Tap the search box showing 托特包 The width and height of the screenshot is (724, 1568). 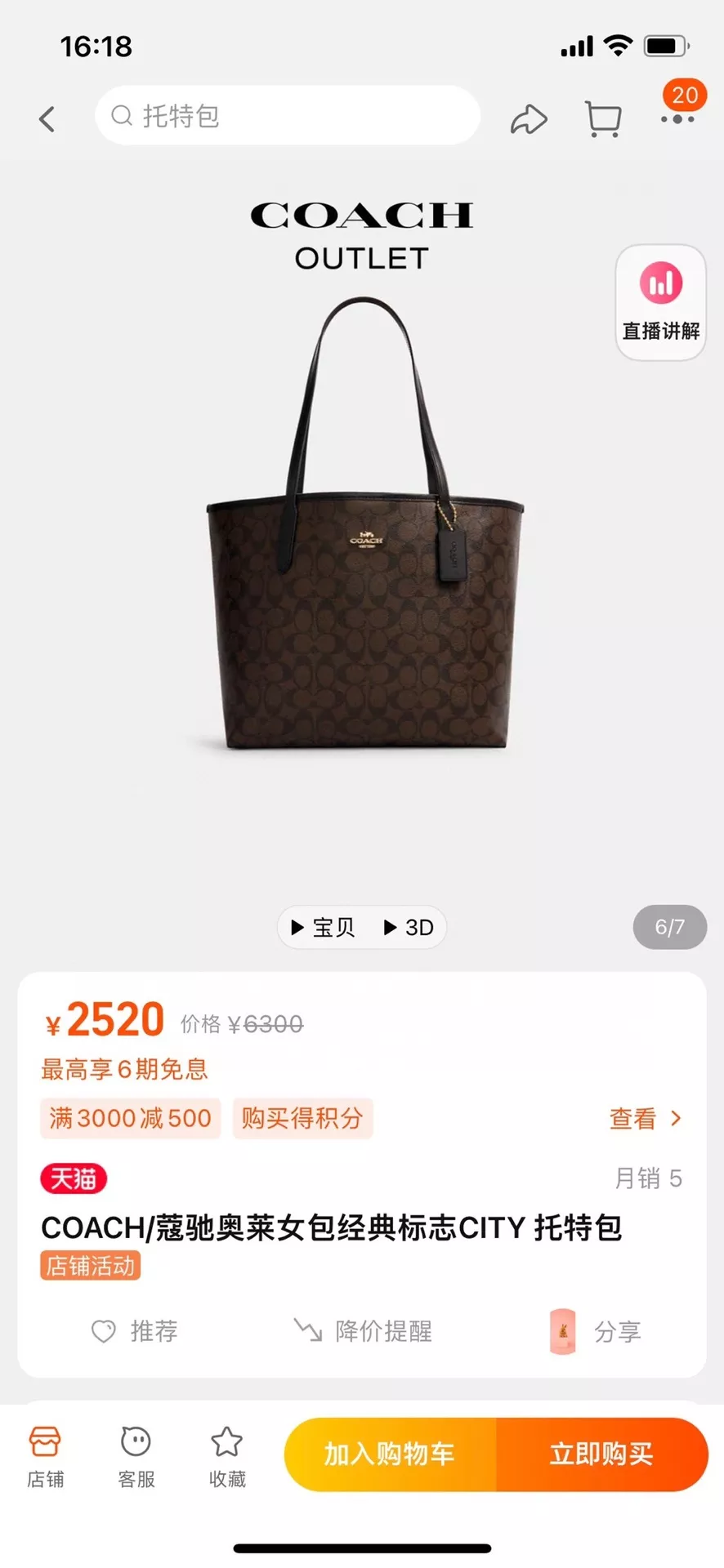[x=287, y=116]
